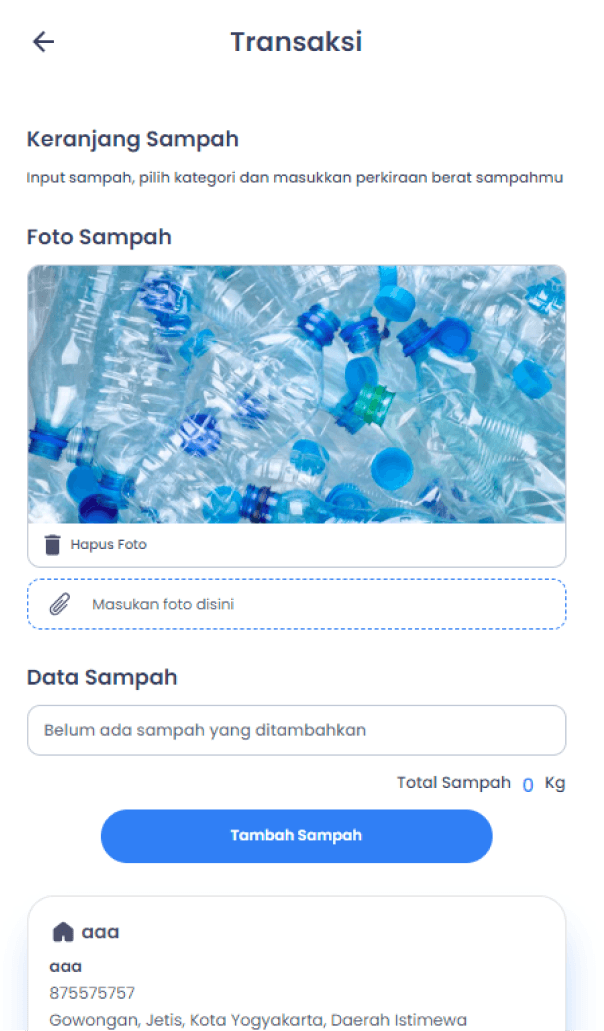Attach a photo via Masukan foto disini
Screen dimensions: 604x1031
click(x=296, y=604)
